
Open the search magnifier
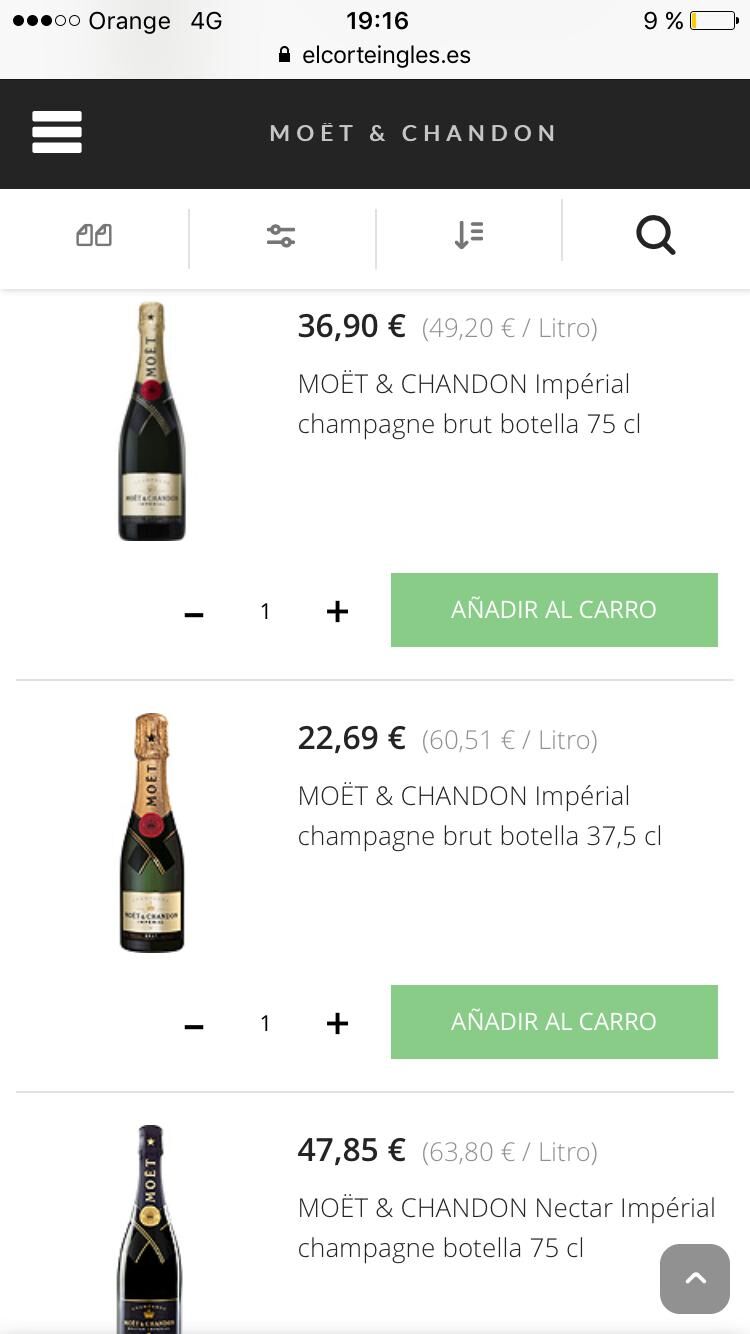655,234
